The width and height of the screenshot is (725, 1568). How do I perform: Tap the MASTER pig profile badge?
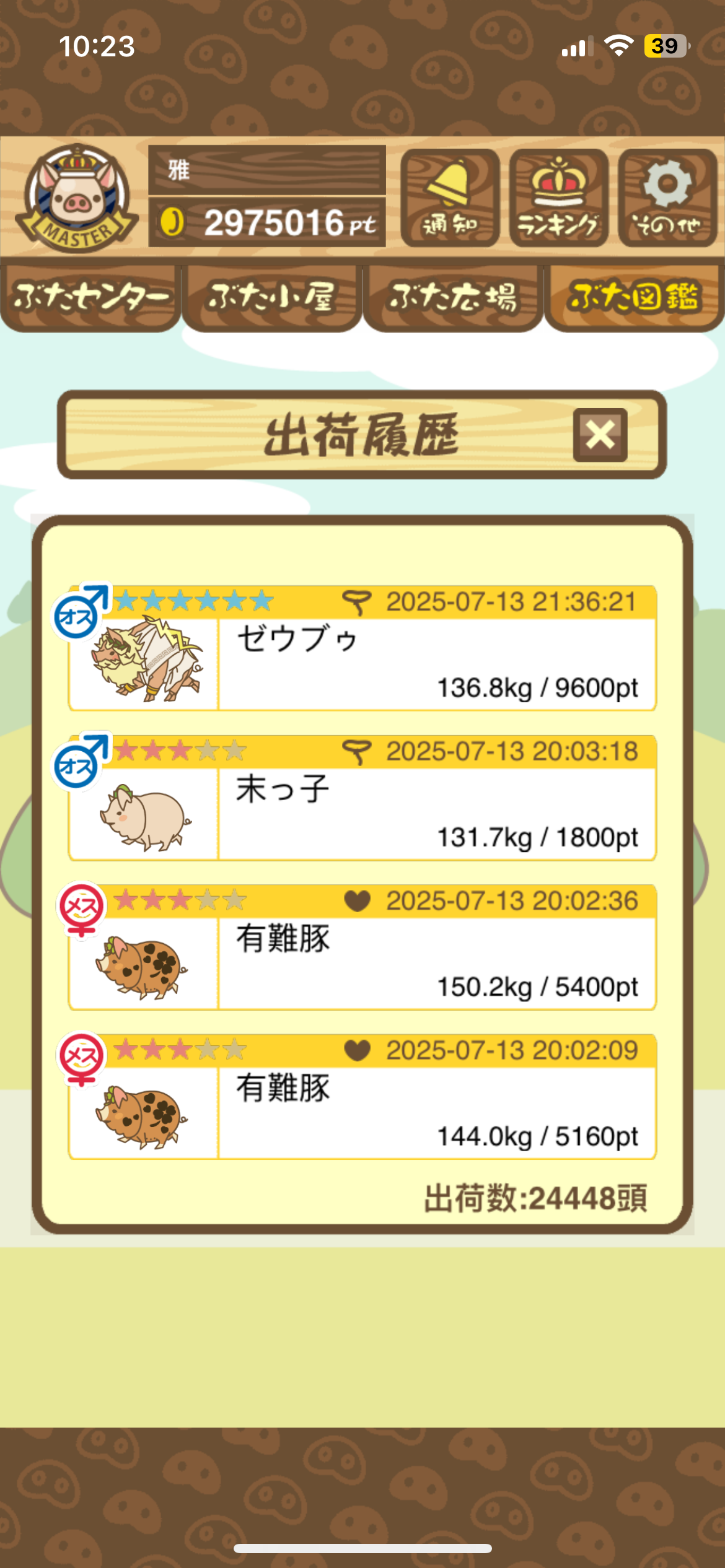coord(77,198)
